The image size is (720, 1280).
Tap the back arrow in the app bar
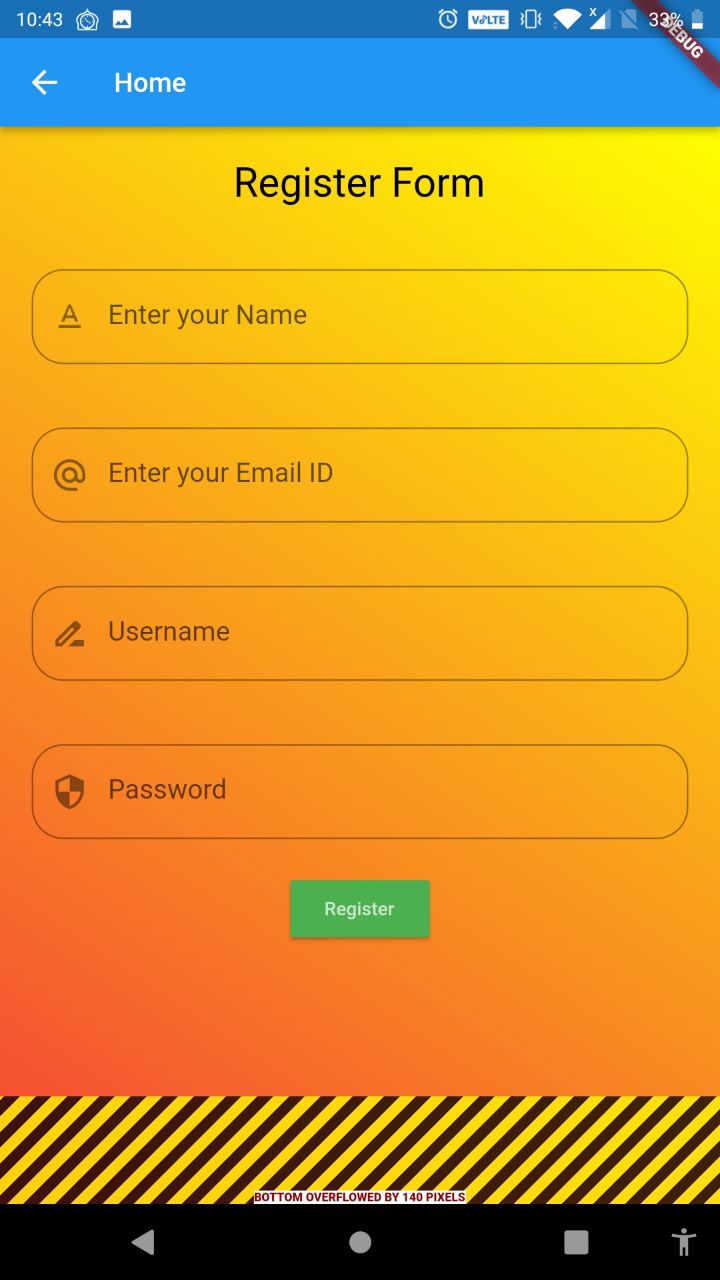(x=44, y=82)
